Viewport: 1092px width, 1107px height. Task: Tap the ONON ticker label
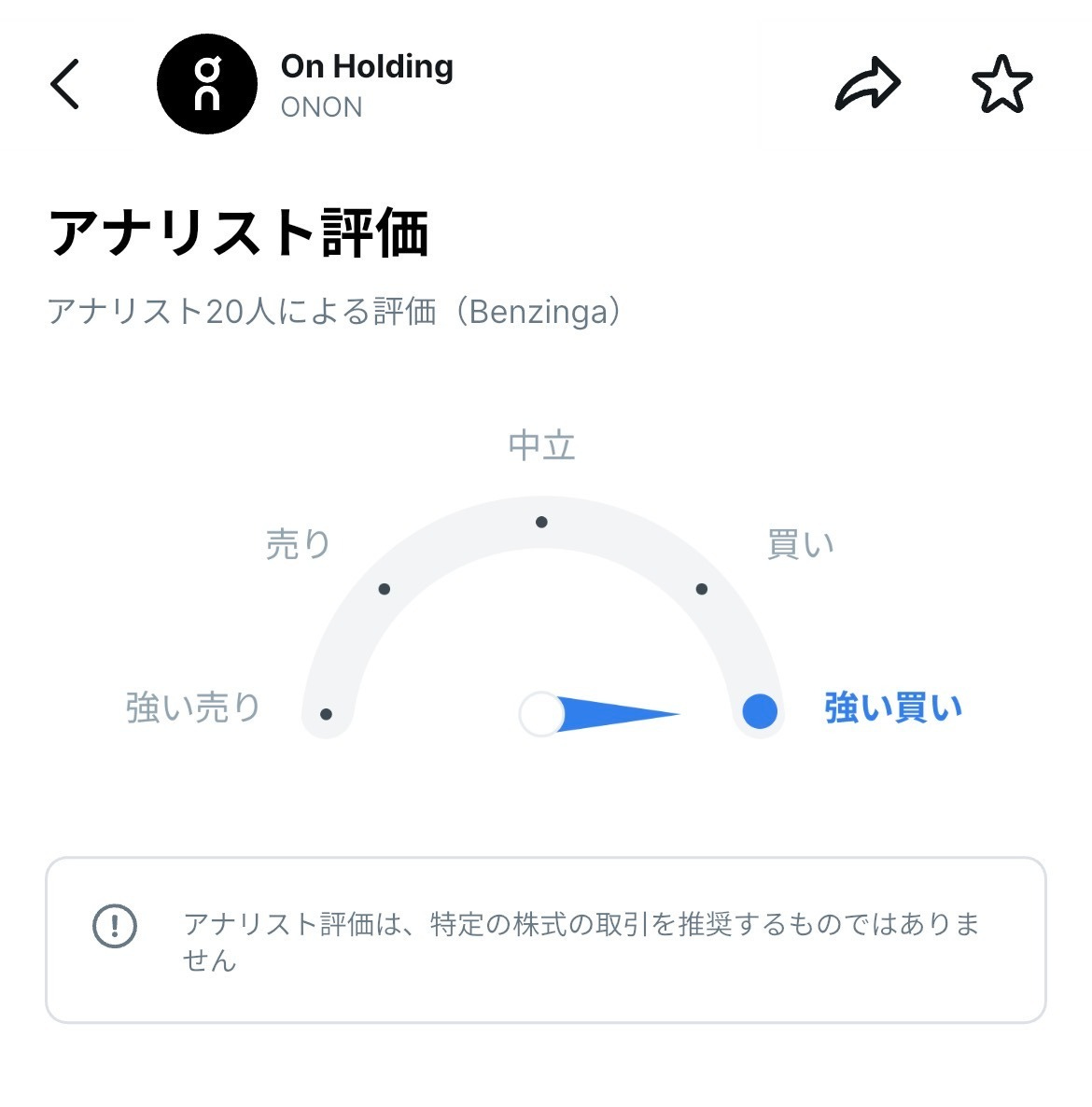click(x=321, y=106)
